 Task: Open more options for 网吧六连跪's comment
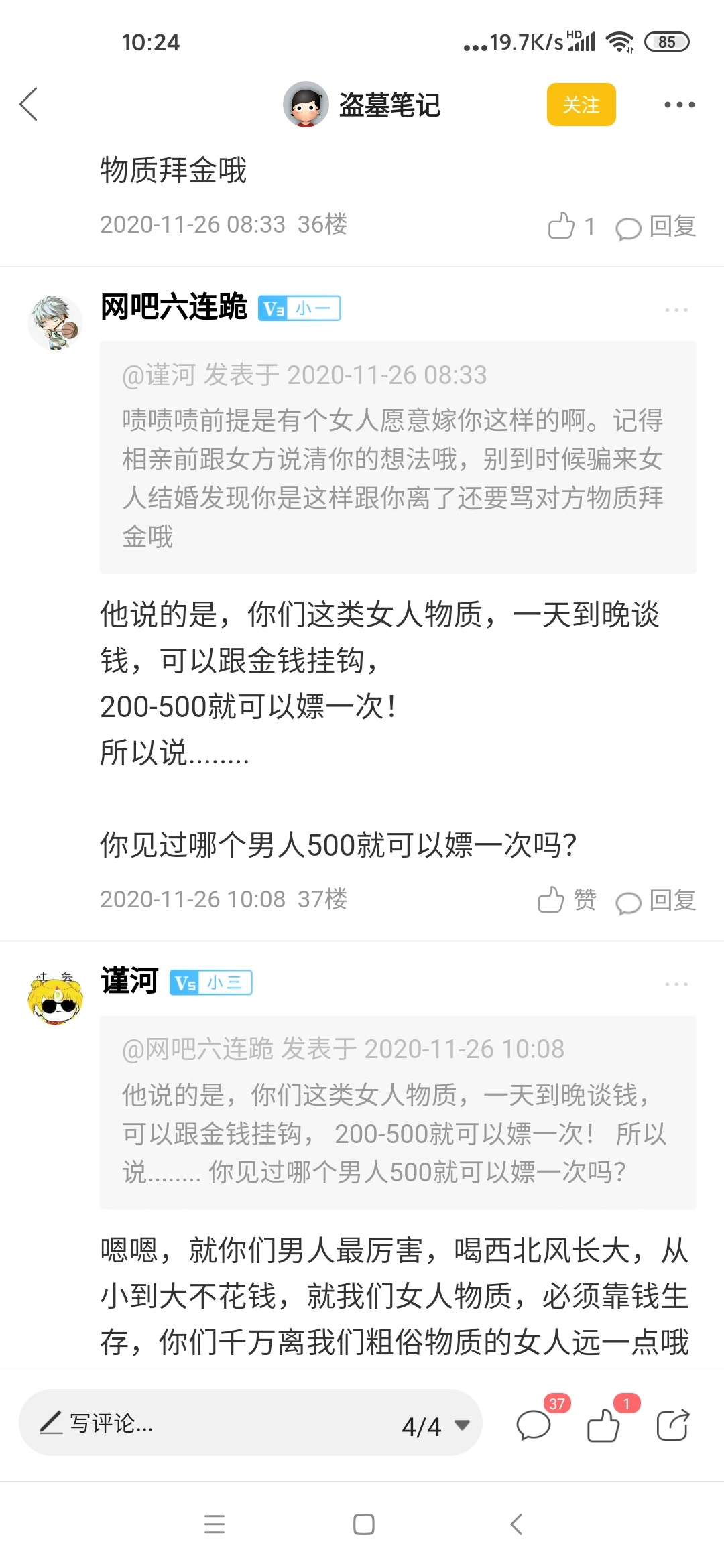(676, 310)
